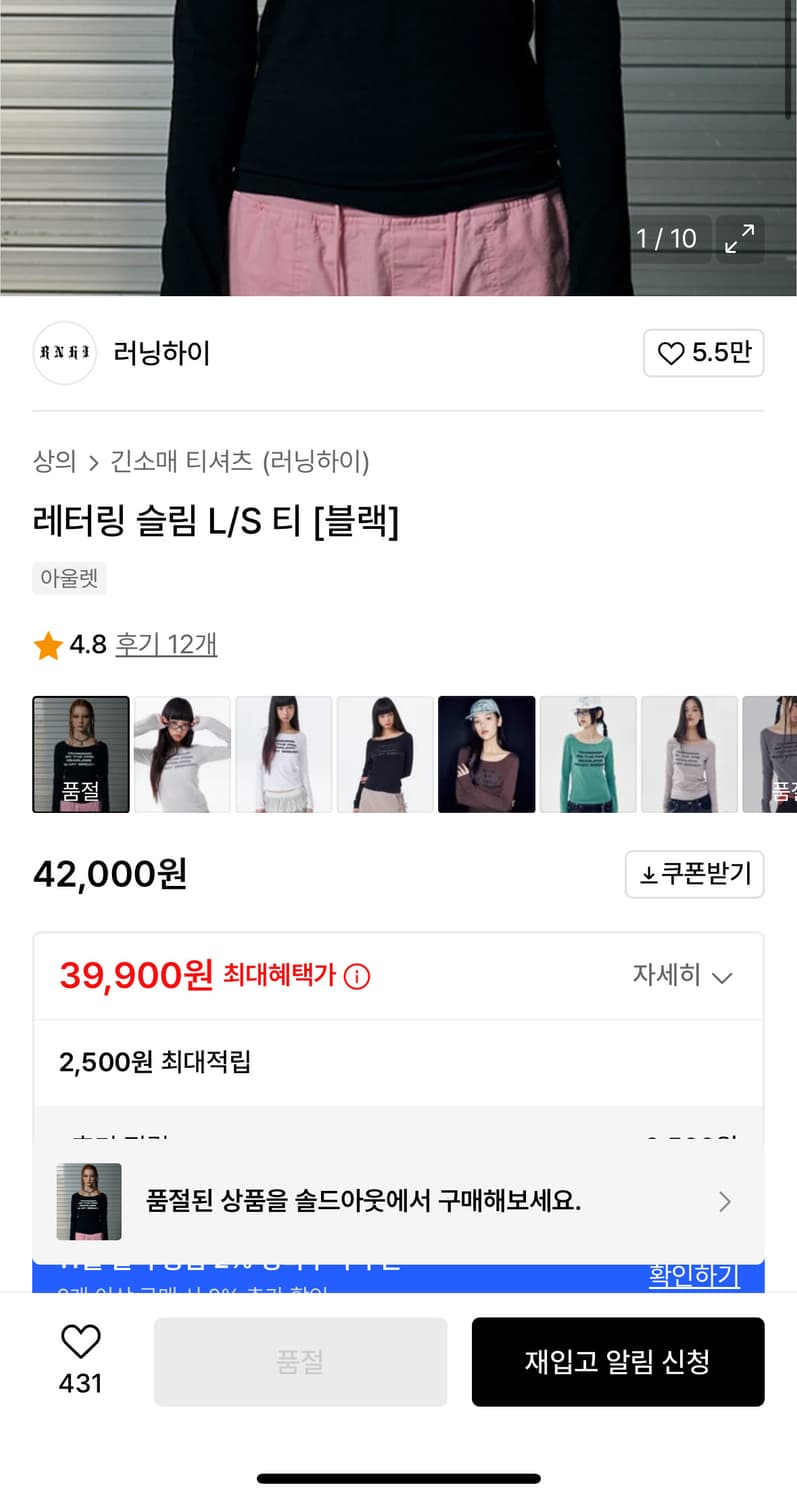The height and width of the screenshot is (1500, 797).
Task: Open the 러닝하이 brand logo
Action: tap(64, 353)
